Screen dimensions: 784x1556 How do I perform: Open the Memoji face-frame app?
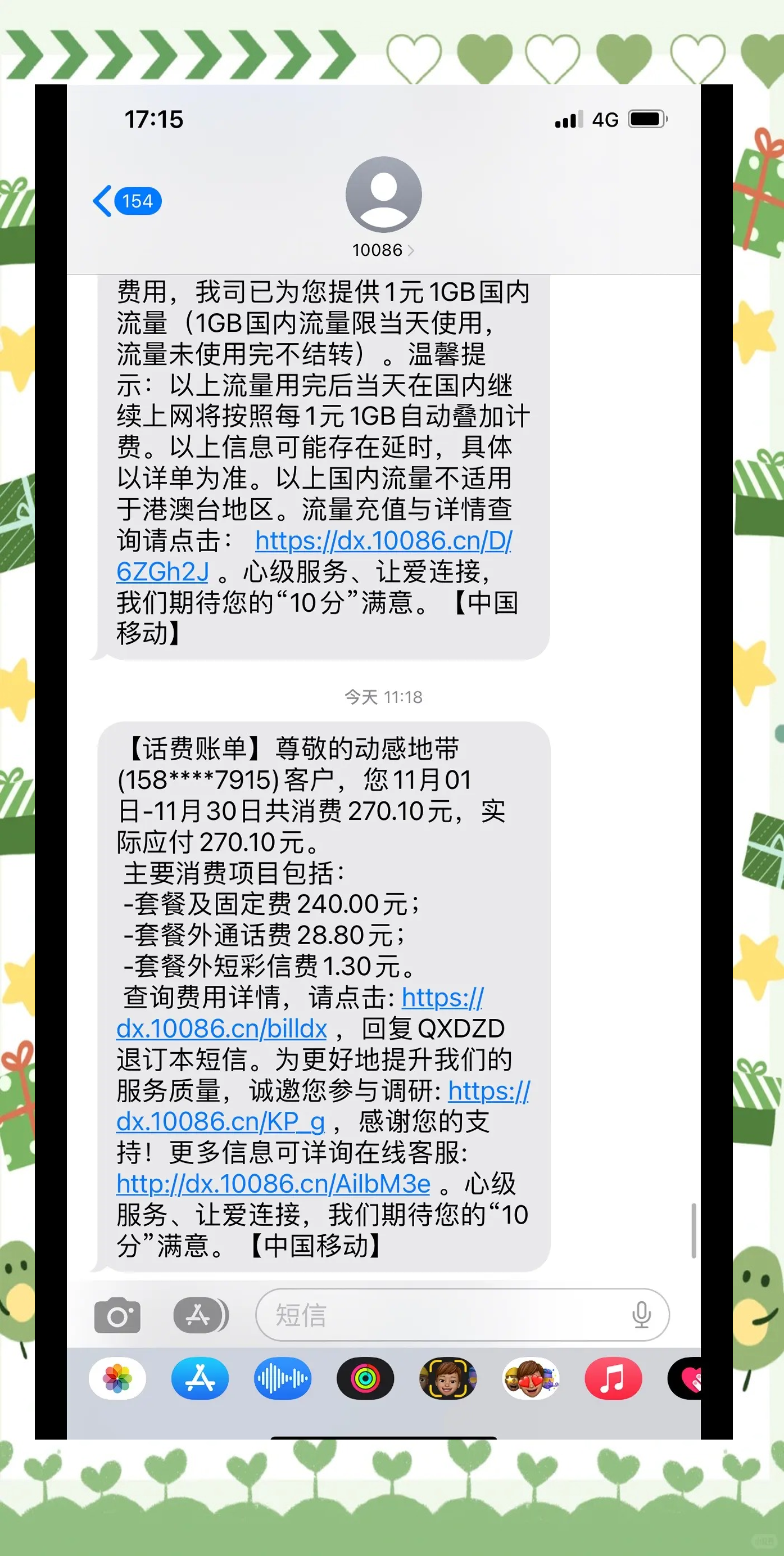448,1378
